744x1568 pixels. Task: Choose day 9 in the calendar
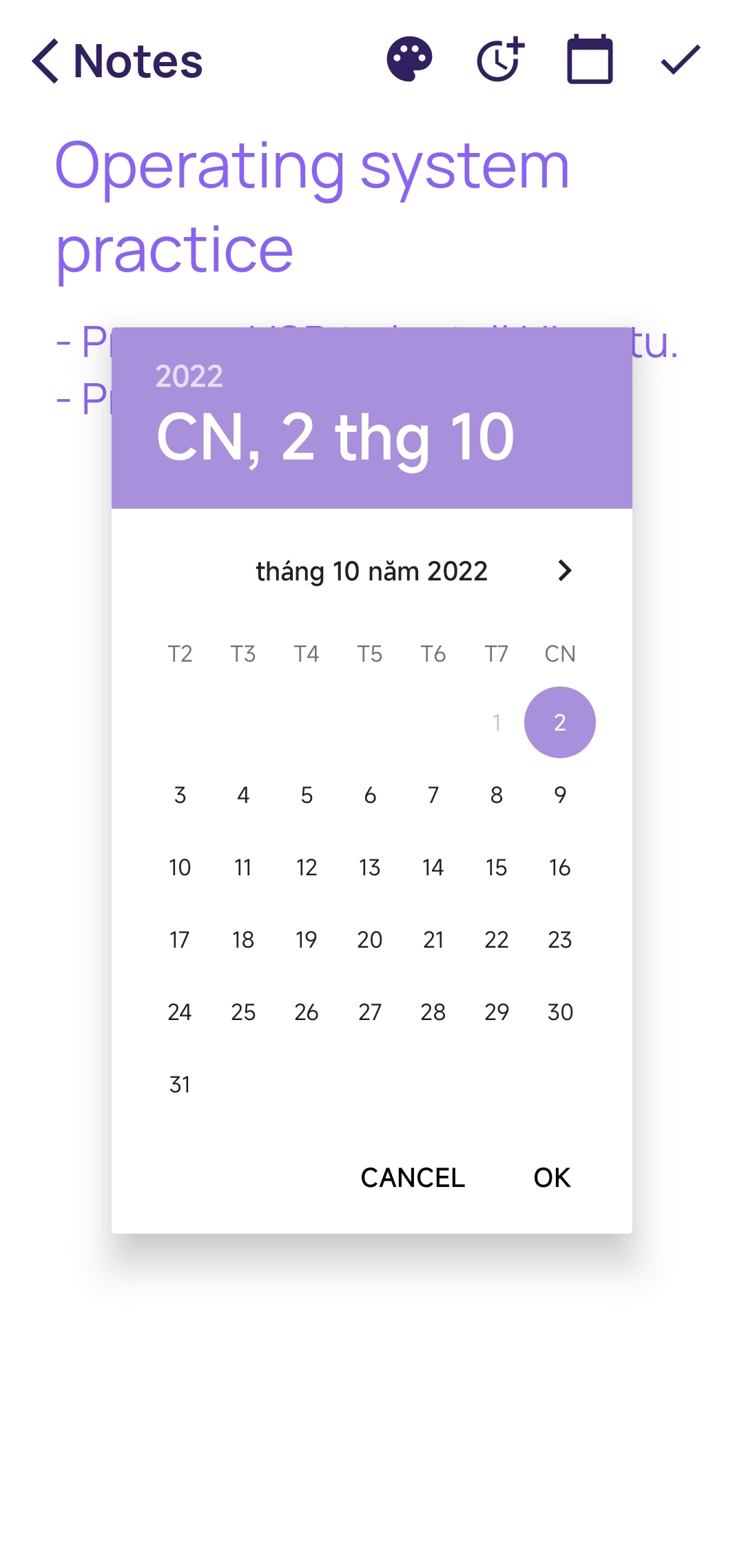tap(560, 795)
